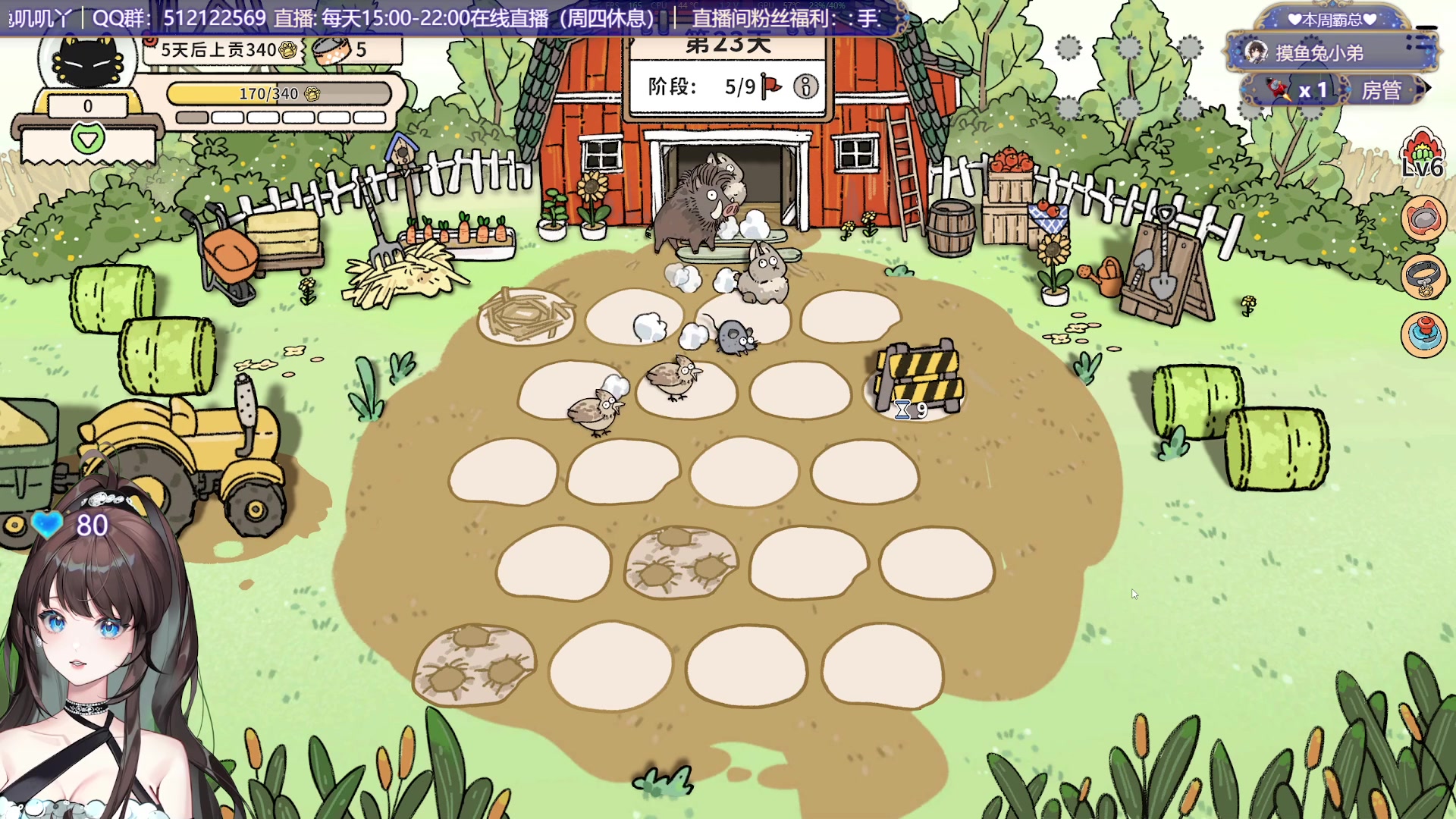Tap the black cat avatar
The height and width of the screenshot is (819, 1456).
point(87,62)
